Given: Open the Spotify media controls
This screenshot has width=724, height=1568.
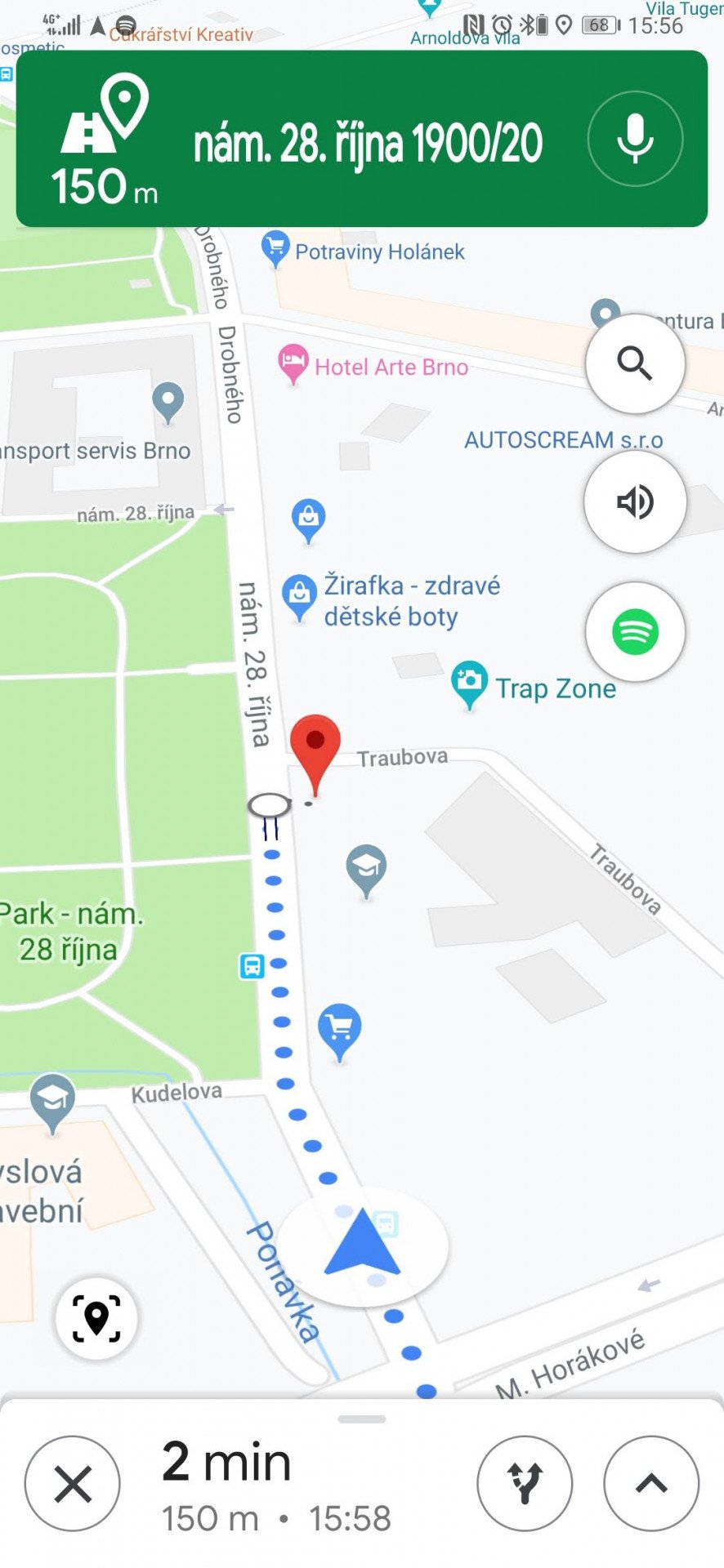Looking at the screenshot, I should click(x=635, y=631).
